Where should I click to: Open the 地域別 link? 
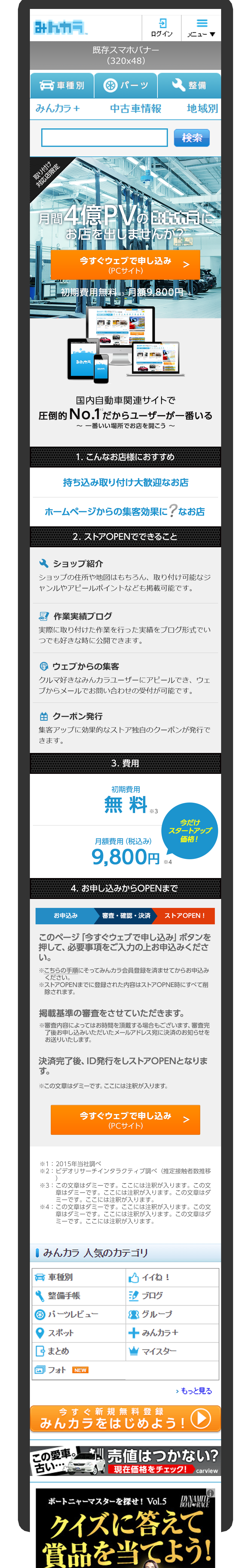tap(202, 108)
